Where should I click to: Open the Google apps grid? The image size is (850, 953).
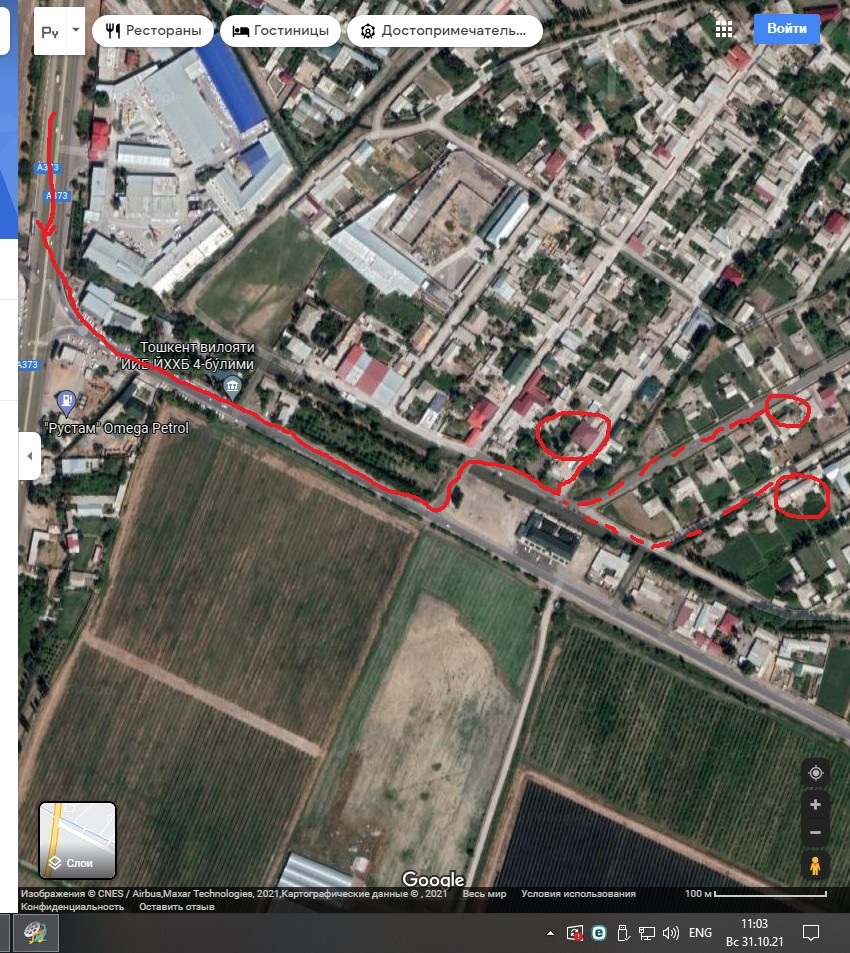pyautogui.click(x=724, y=30)
